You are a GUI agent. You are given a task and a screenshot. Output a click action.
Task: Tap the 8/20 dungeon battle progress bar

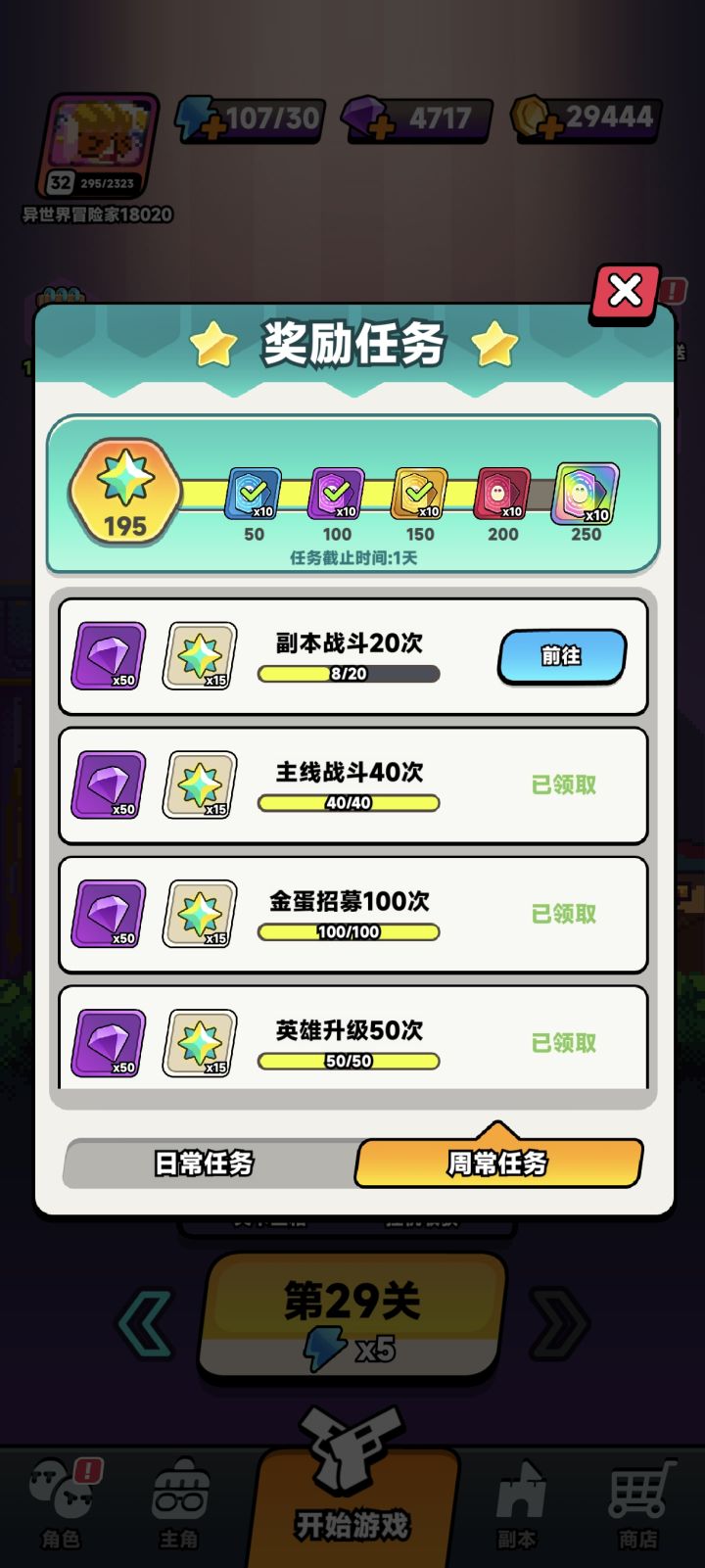347,675
